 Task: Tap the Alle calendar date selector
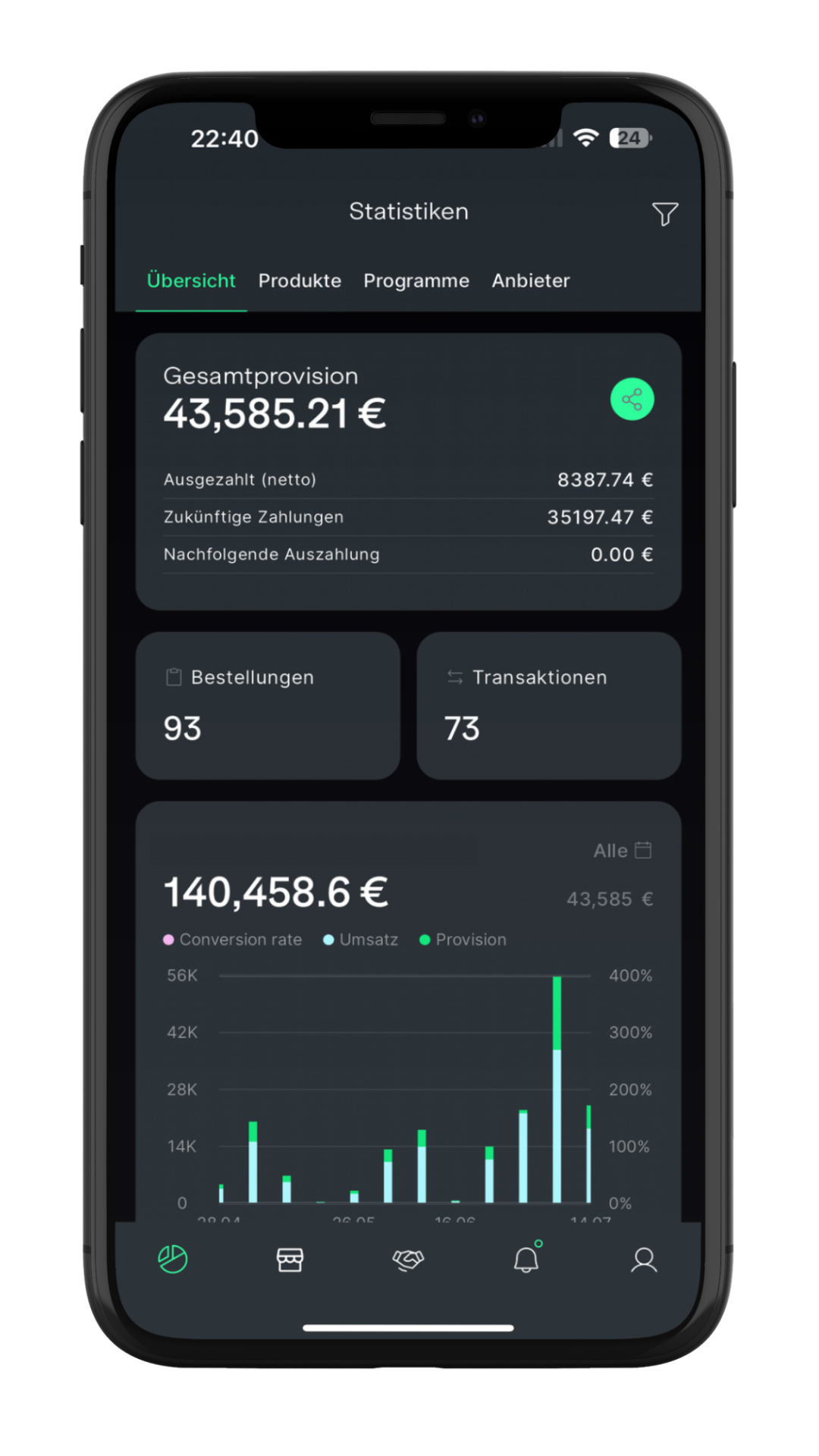tap(623, 851)
